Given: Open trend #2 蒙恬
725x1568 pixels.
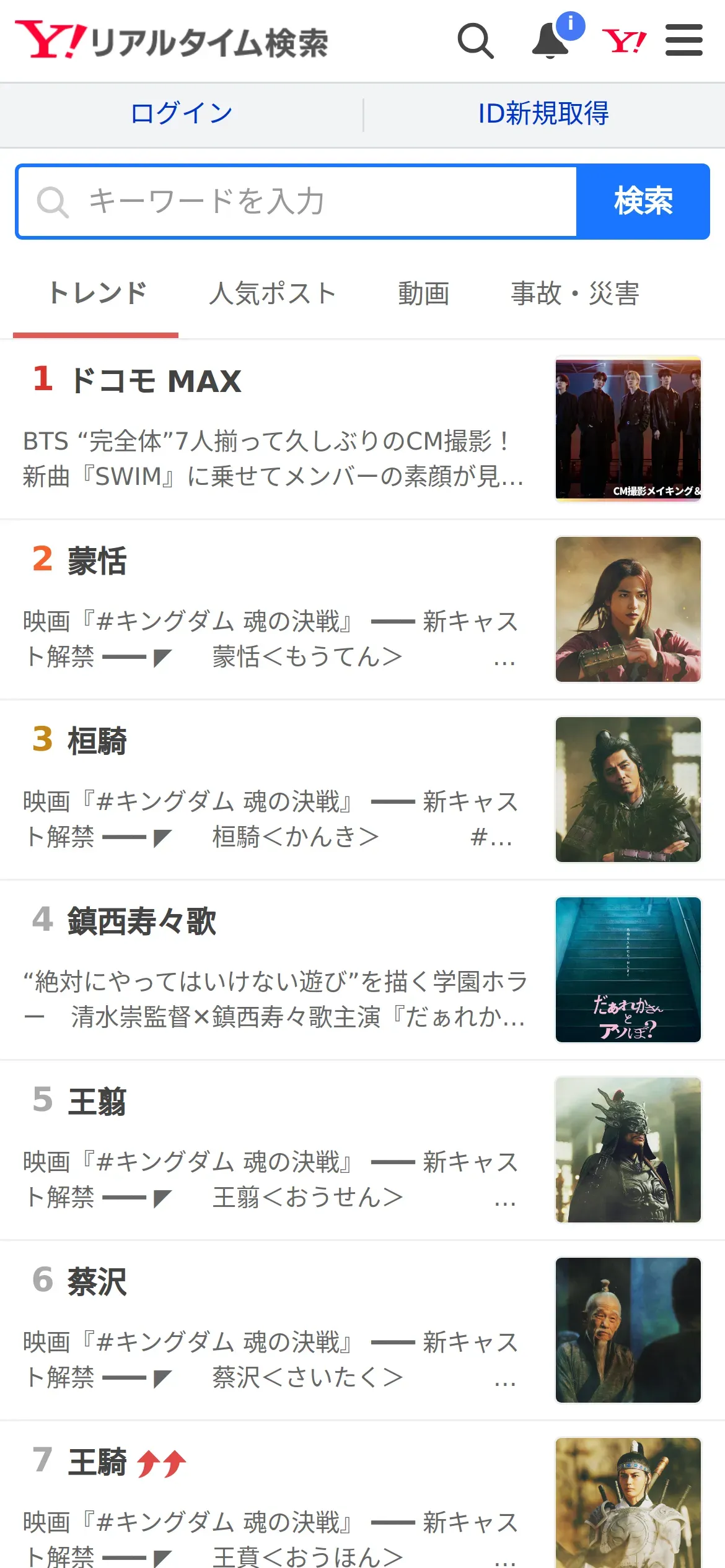Looking at the screenshot, I should (x=97, y=561).
